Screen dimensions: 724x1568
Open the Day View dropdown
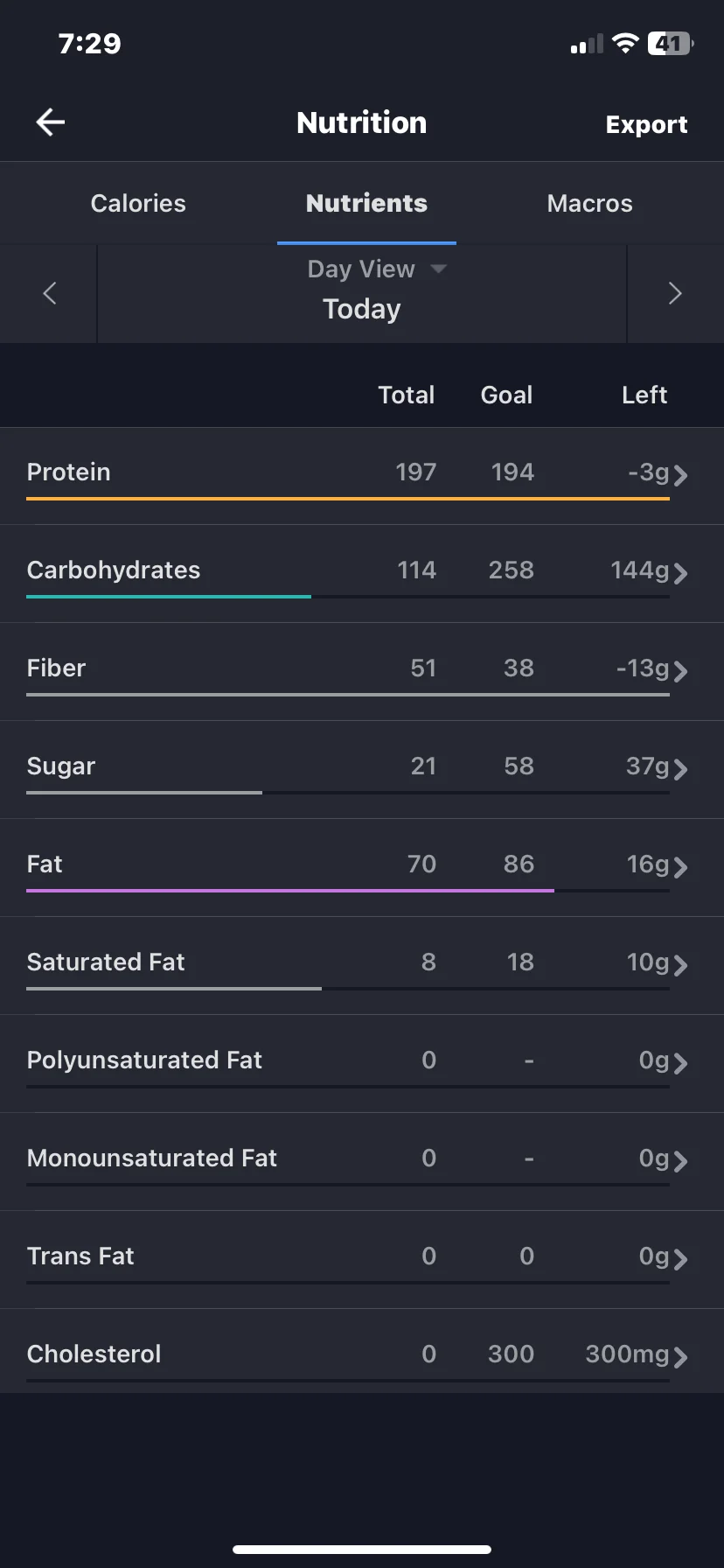pos(377,269)
